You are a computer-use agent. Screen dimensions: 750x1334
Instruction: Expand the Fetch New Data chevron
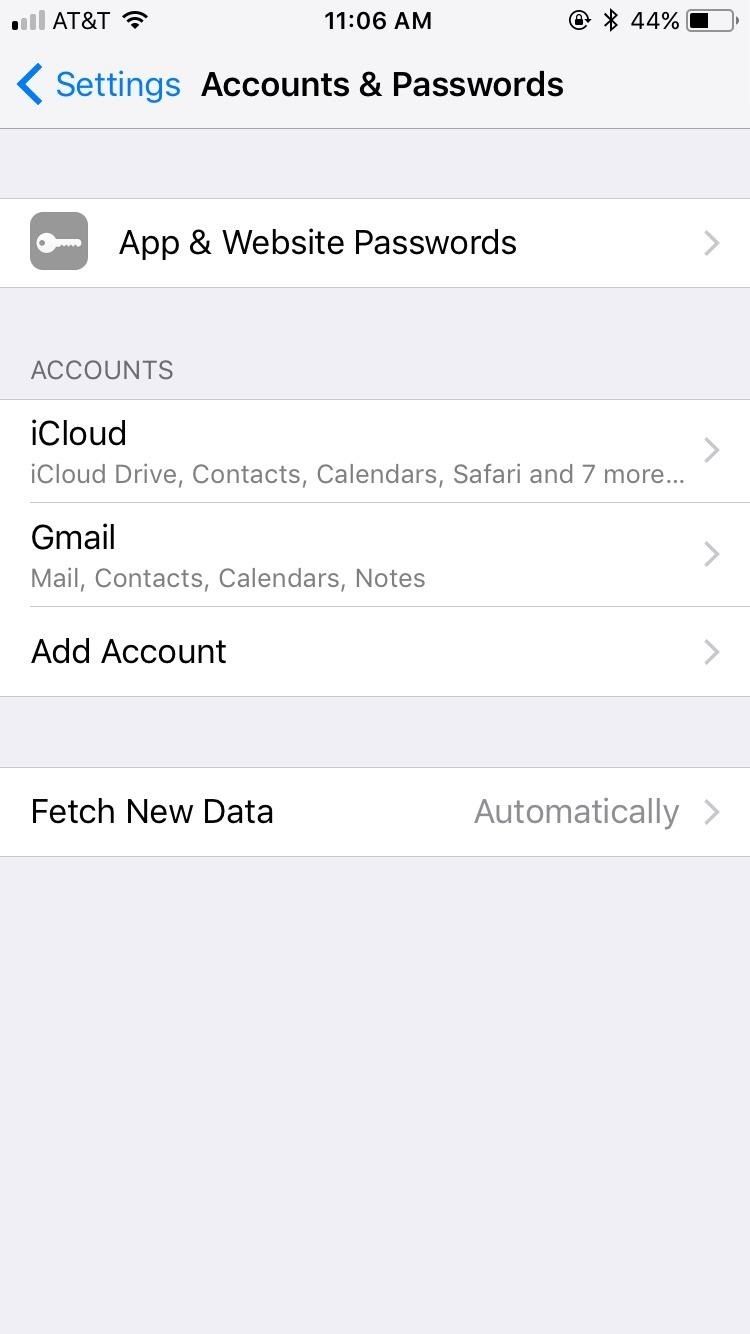pos(710,812)
